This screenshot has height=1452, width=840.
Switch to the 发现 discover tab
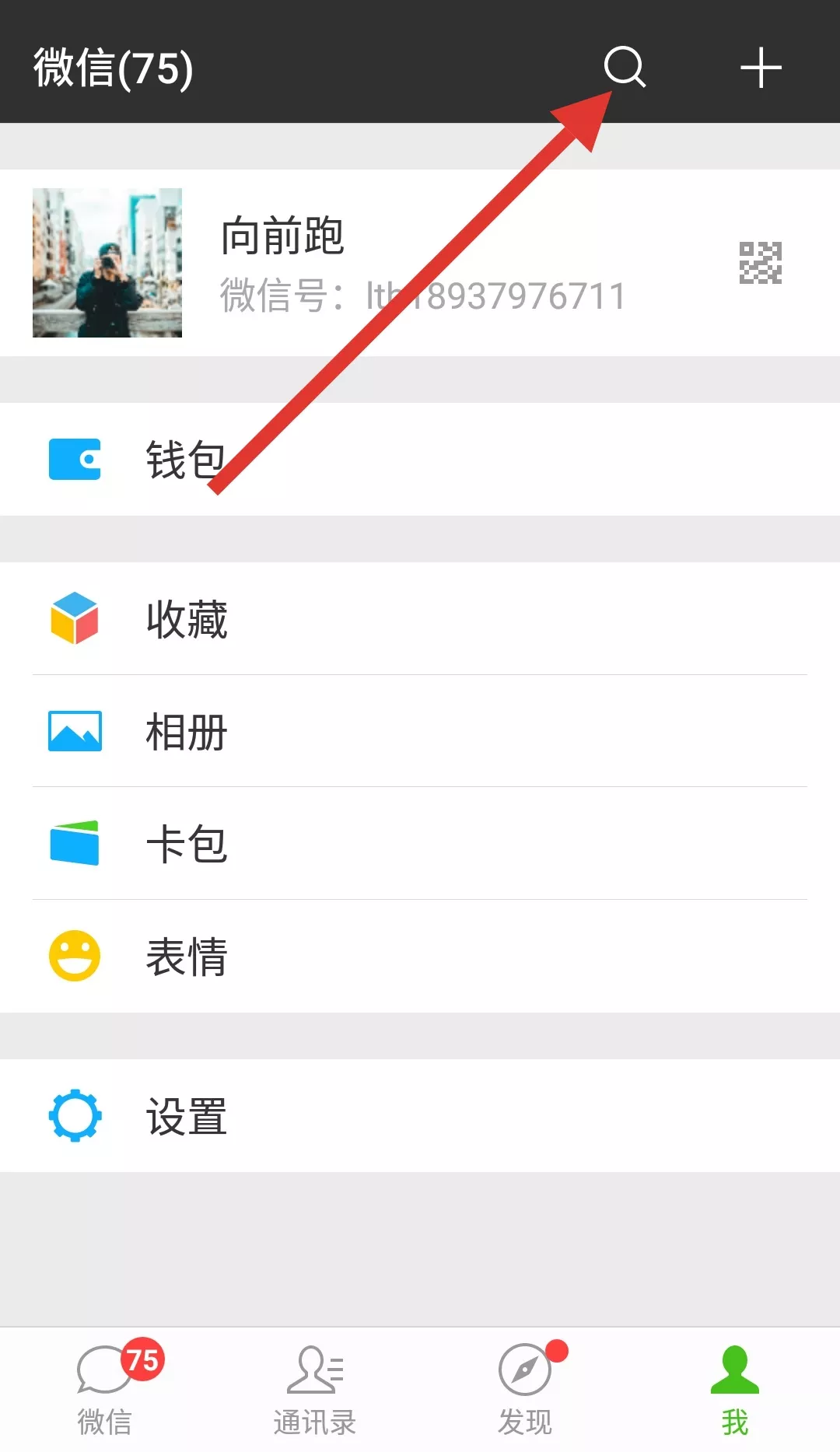(x=525, y=1390)
